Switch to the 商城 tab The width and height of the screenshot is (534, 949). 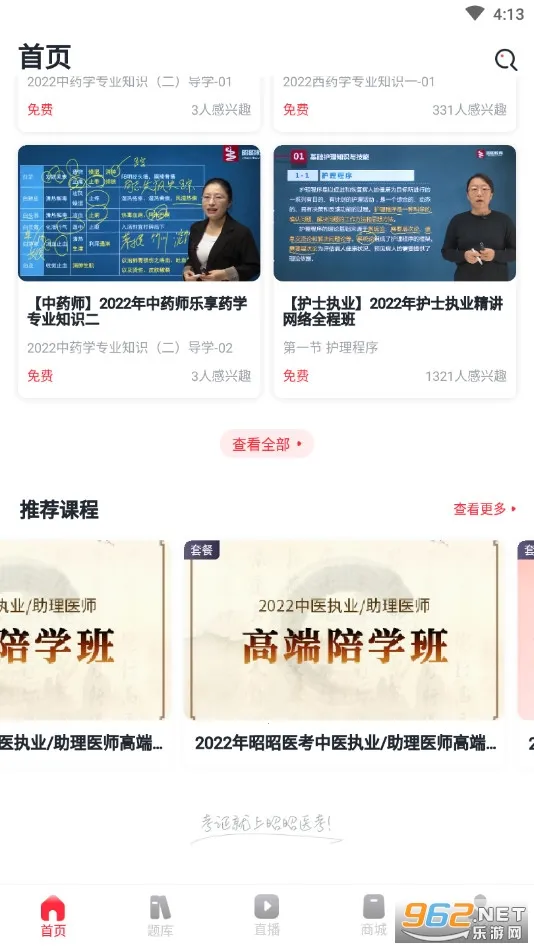[374, 916]
